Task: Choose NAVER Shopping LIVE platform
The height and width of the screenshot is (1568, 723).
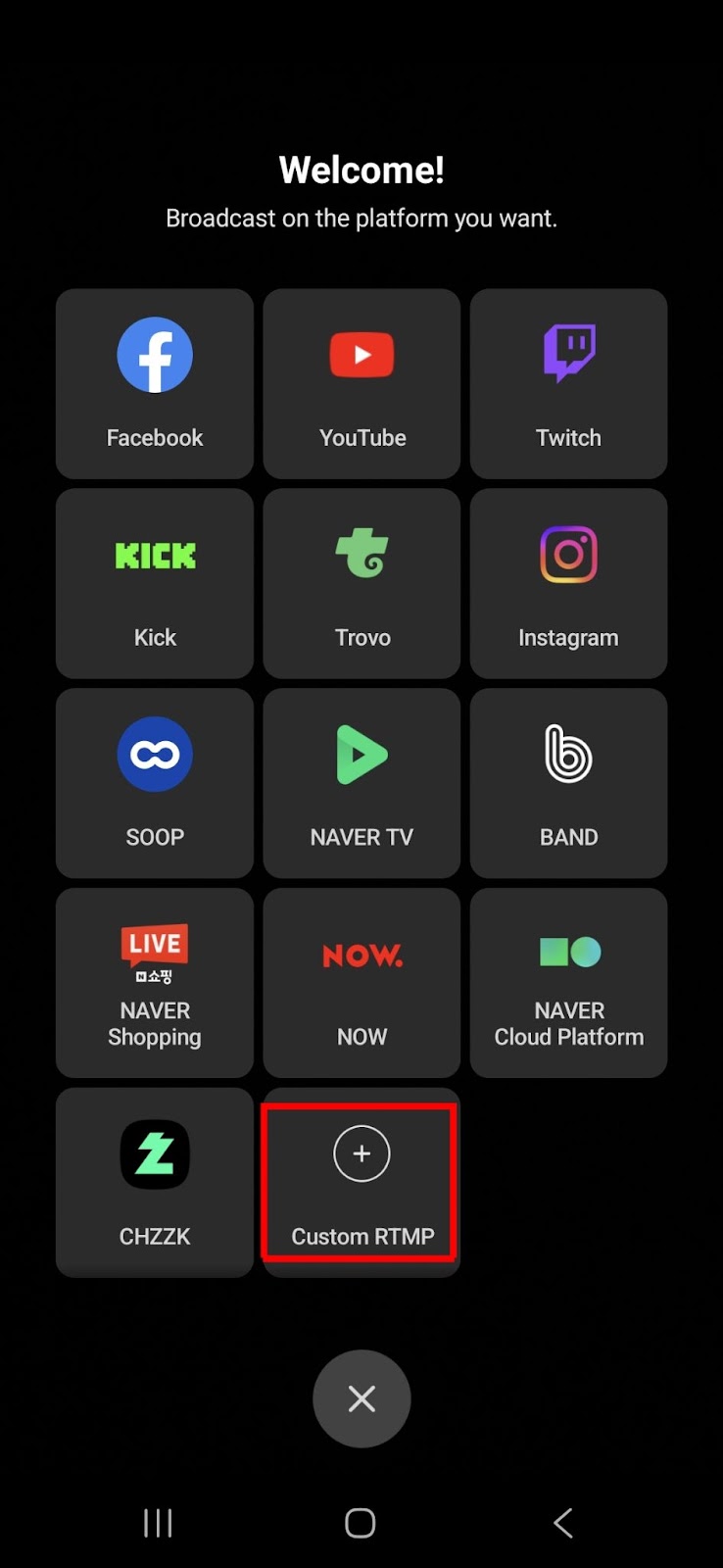Action: pos(154,983)
